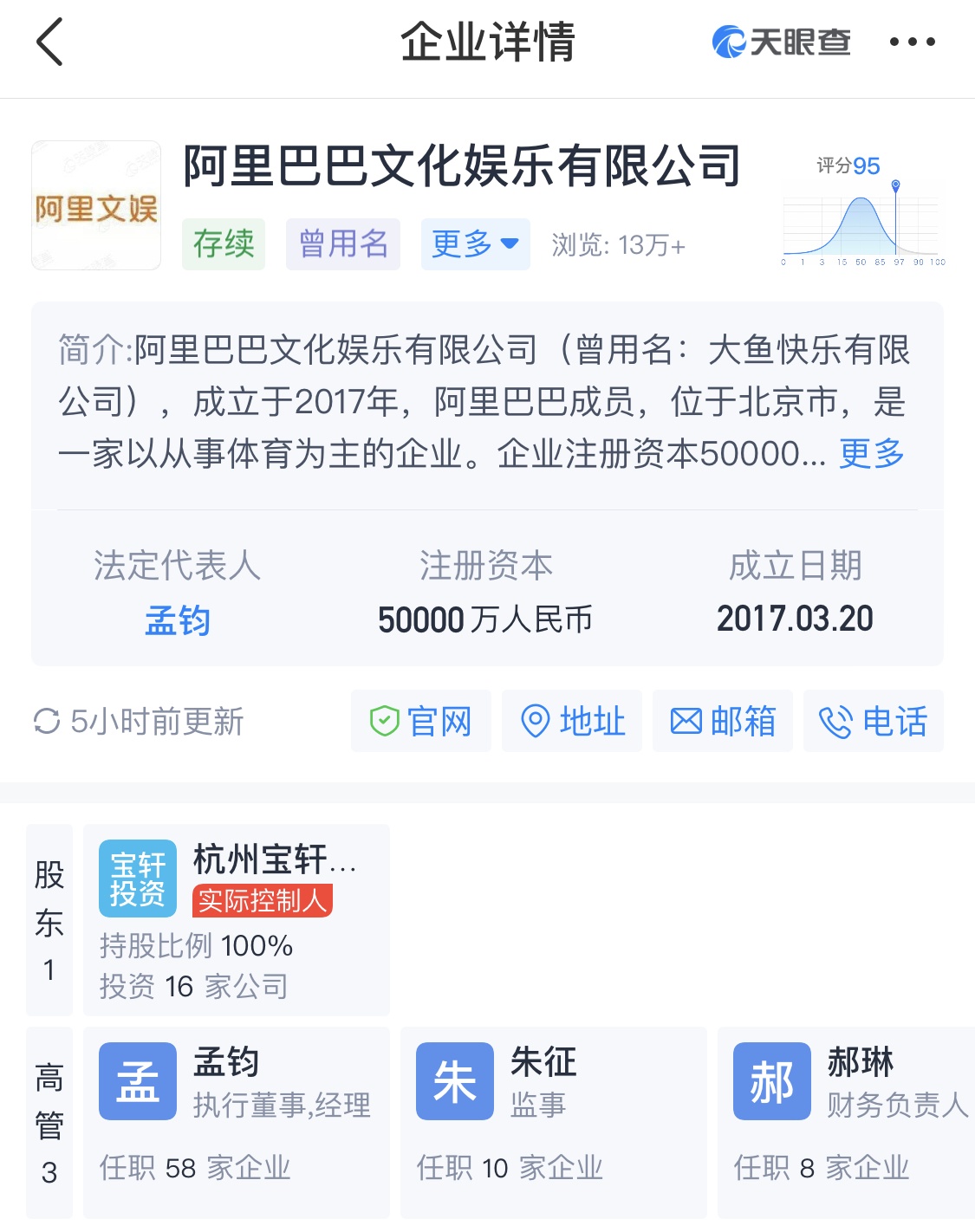Show the company 电话
Screen dimensions: 975x1232
[x=873, y=721]
